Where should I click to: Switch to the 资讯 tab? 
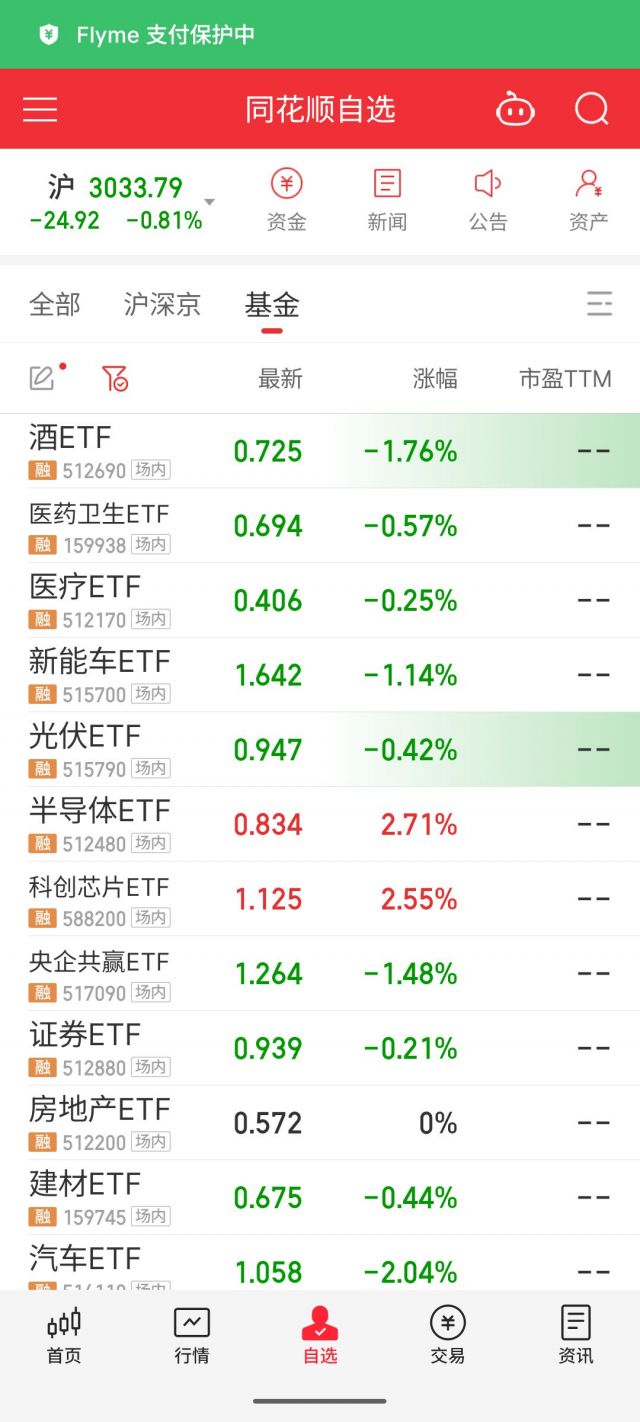(x=576, y=1336)
